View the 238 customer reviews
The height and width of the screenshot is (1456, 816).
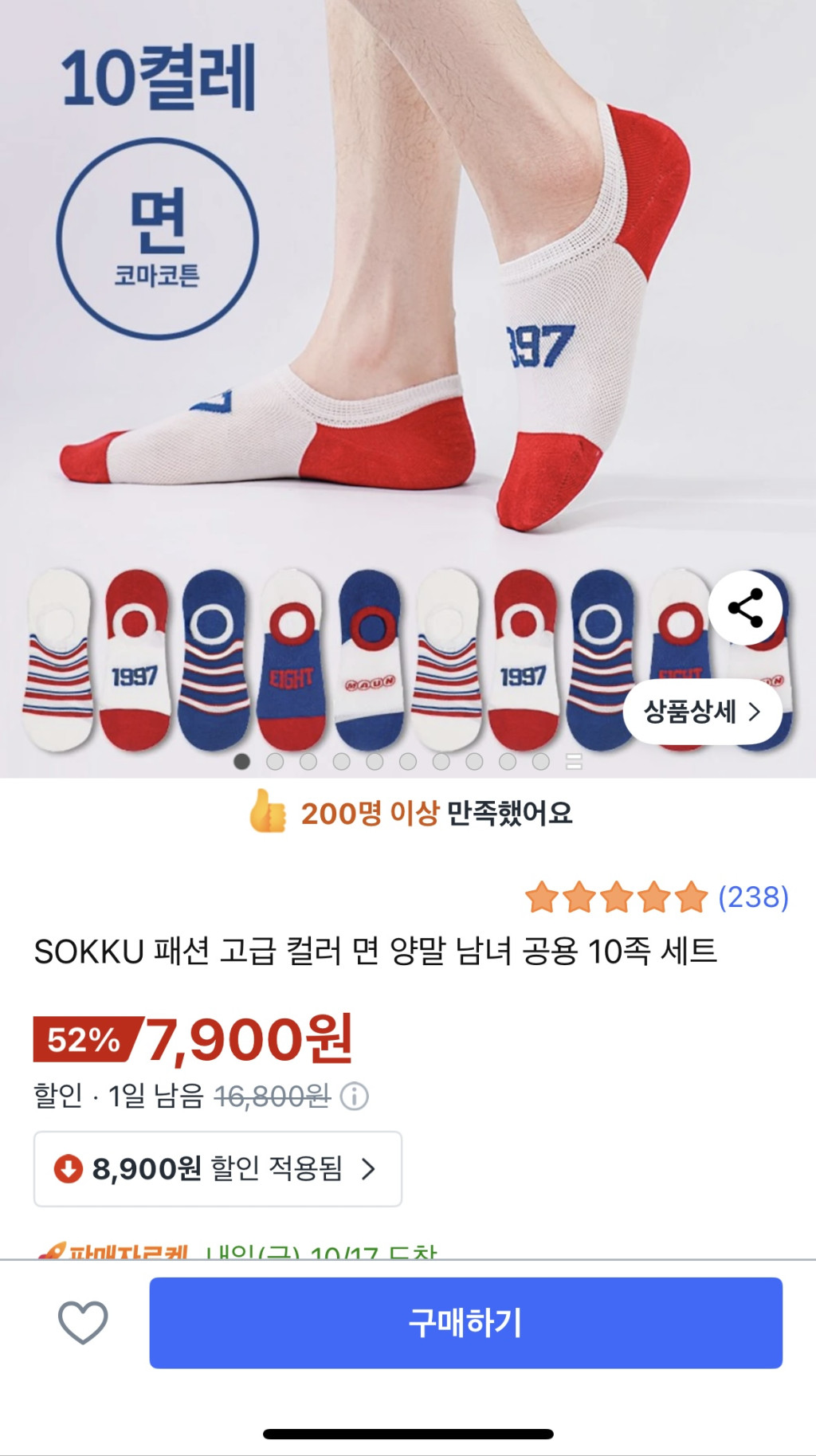(752, 897)
